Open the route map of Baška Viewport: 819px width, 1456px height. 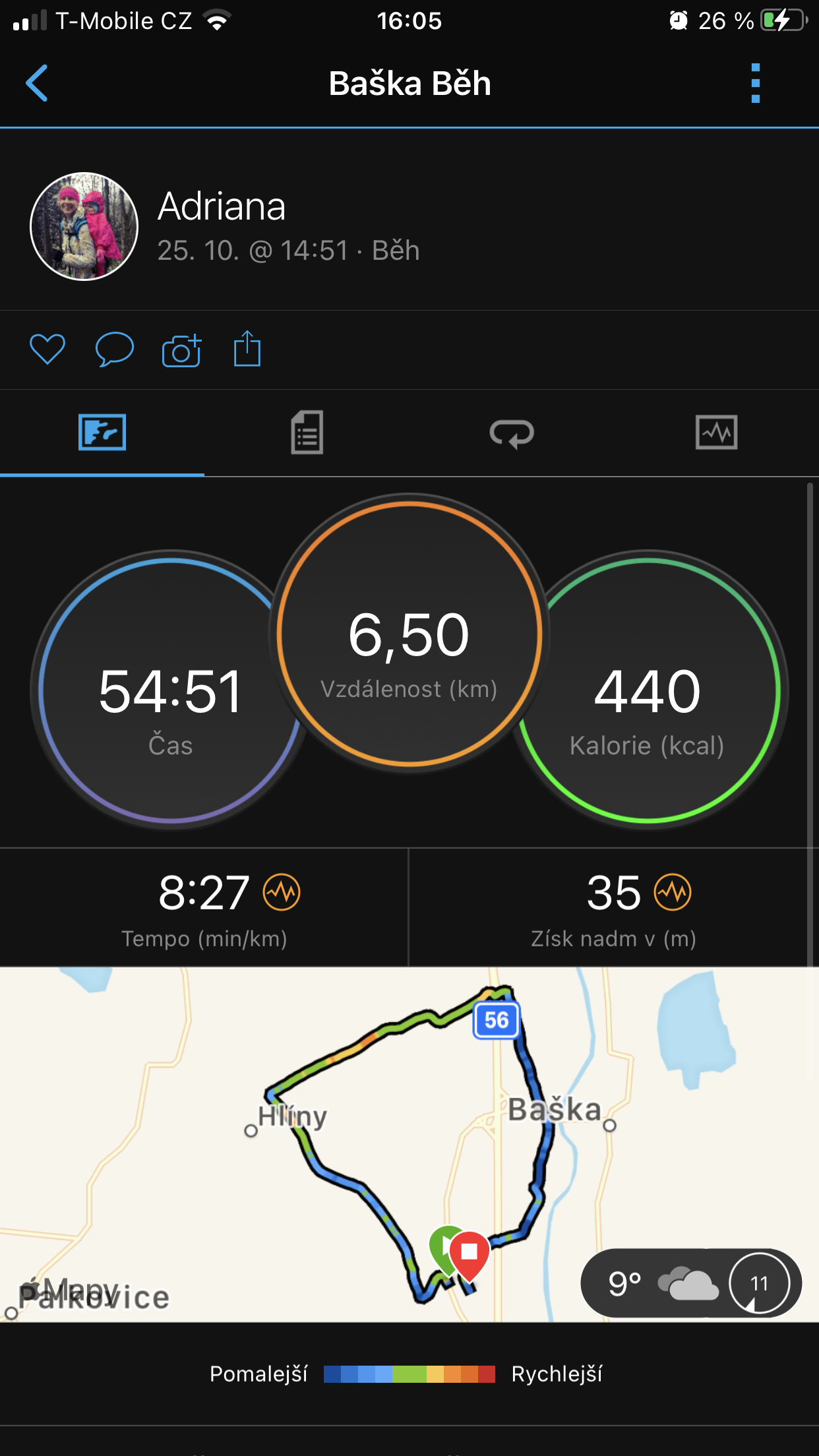coord(409,1144)
